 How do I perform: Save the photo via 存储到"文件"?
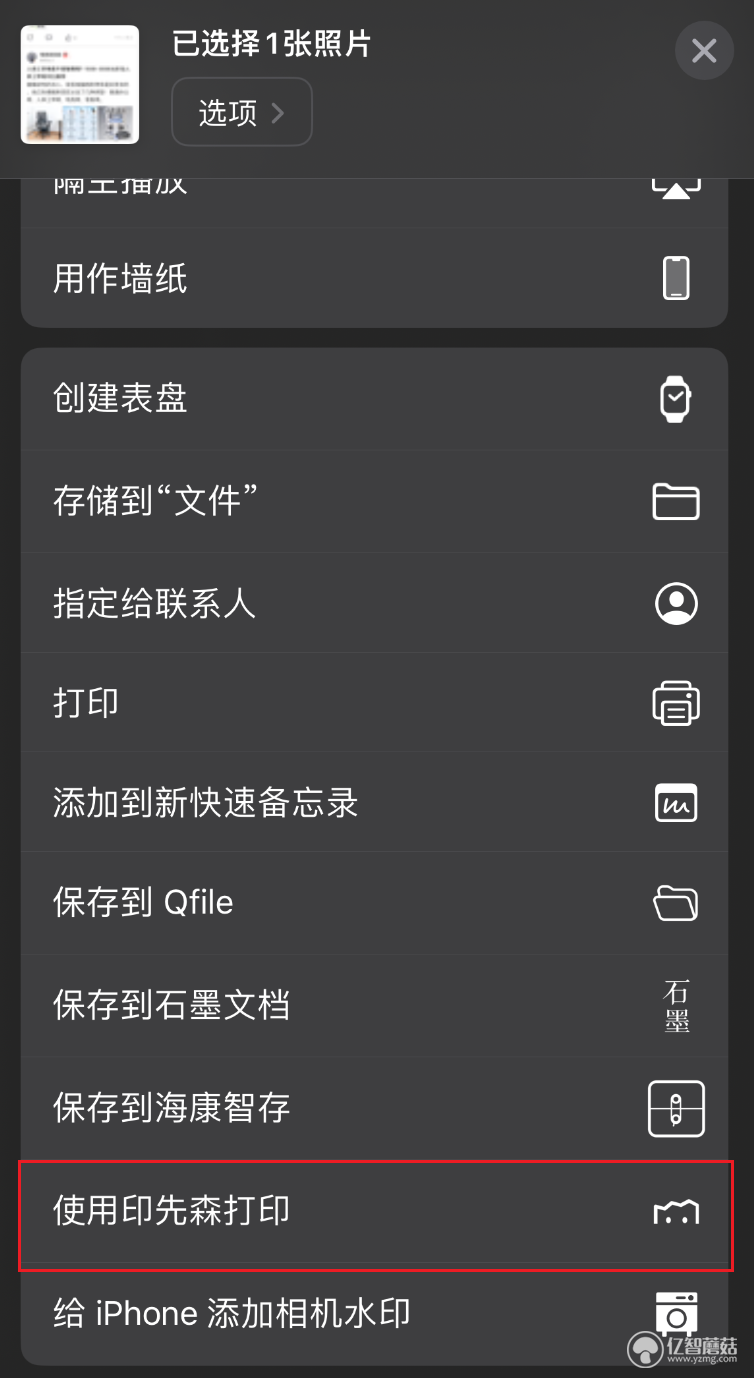click(x=374, y=501)
